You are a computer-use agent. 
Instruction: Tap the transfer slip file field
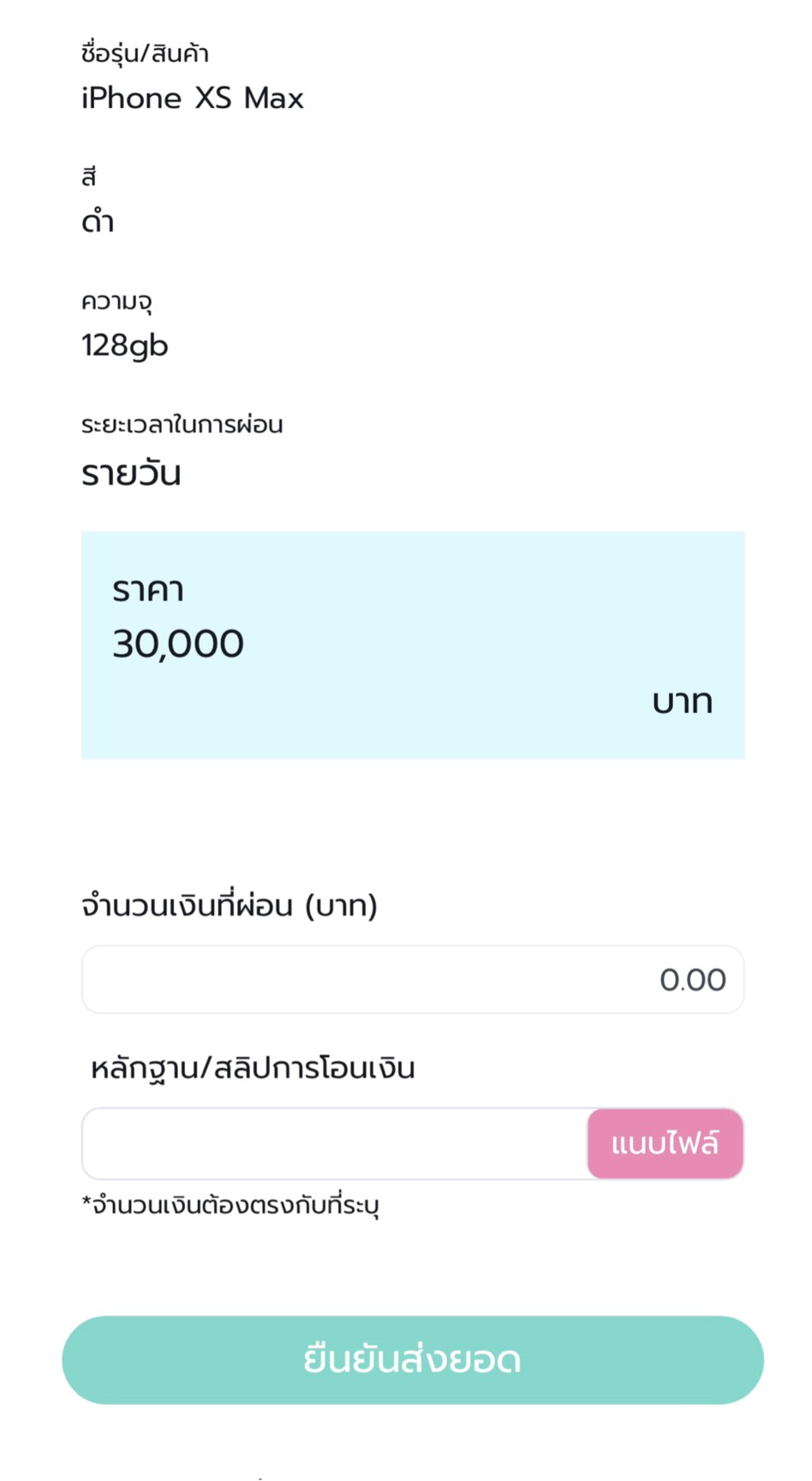click(x=334, y=1143)
